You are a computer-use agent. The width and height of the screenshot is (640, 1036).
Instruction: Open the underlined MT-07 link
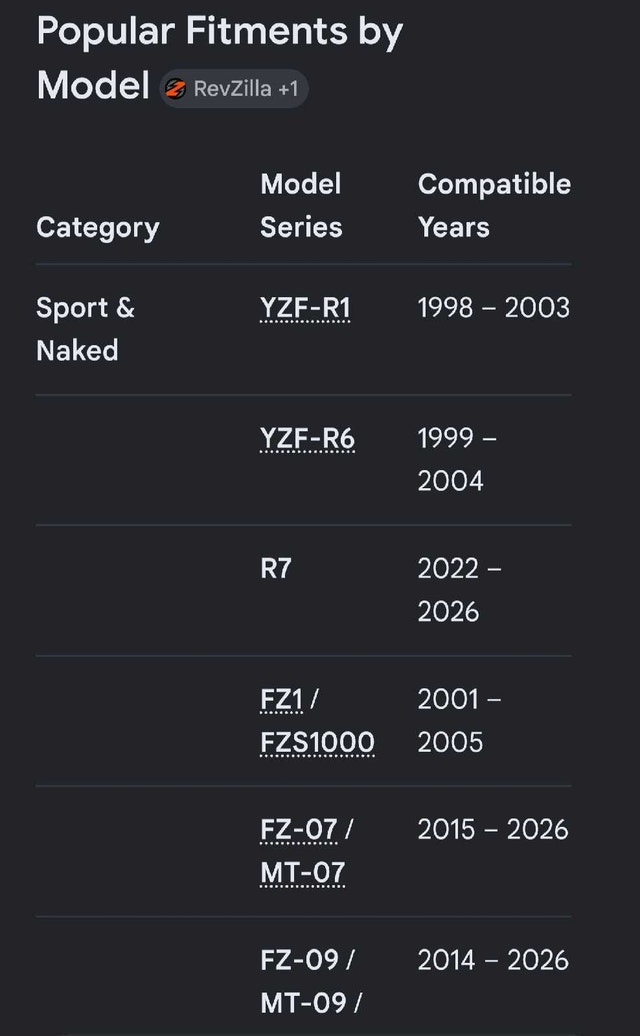point(302,873)
